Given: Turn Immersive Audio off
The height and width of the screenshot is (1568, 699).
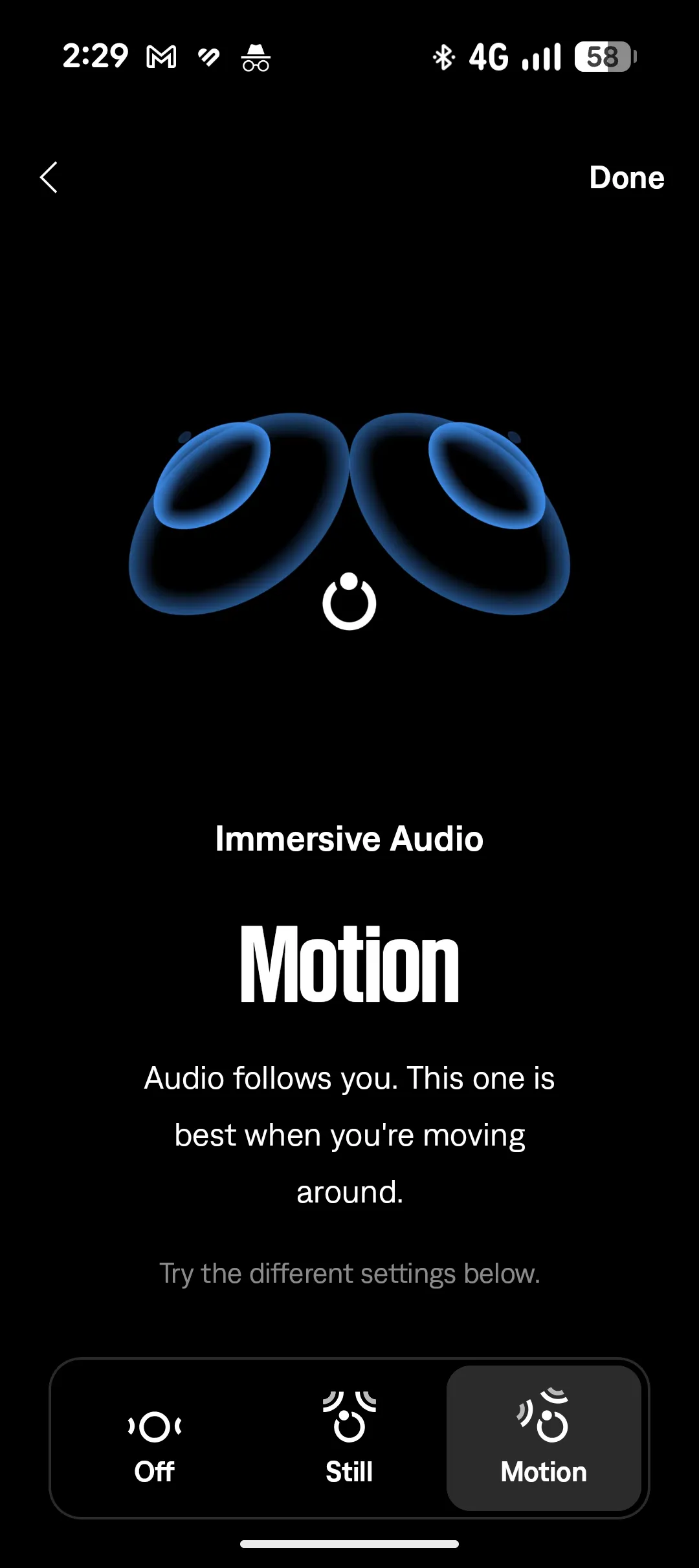Looking at the screenshot, I should pos(155,1439).
